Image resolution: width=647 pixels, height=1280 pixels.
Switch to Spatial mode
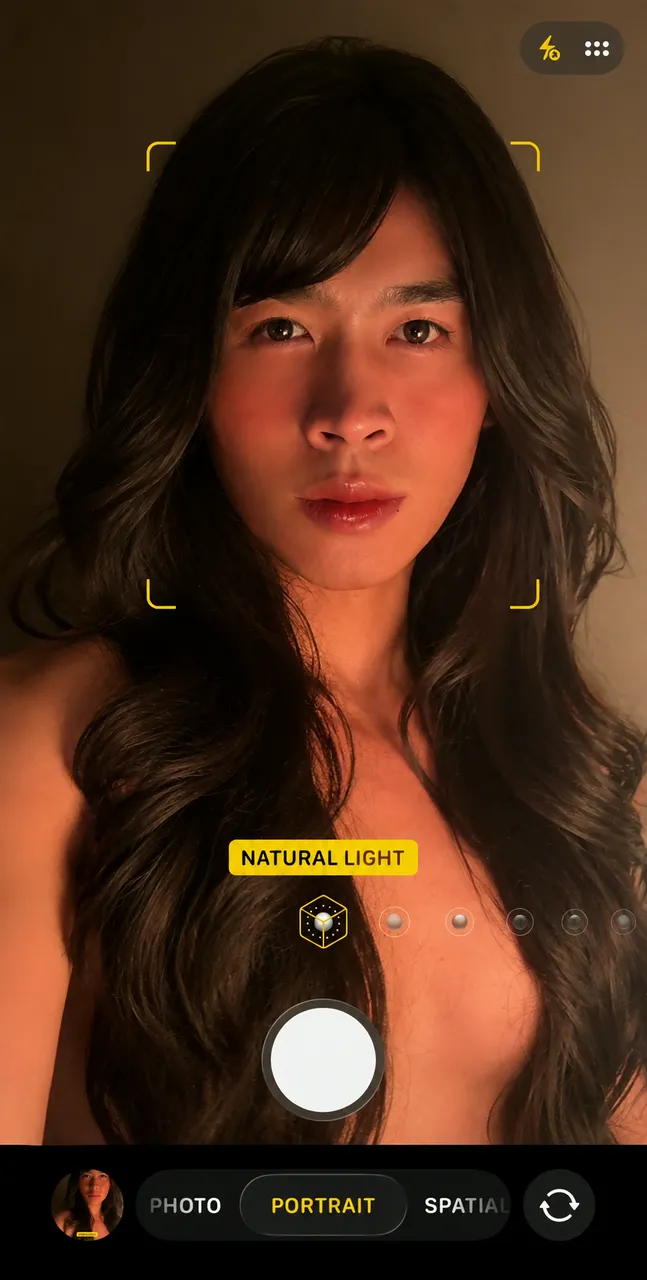[466, 1206]
